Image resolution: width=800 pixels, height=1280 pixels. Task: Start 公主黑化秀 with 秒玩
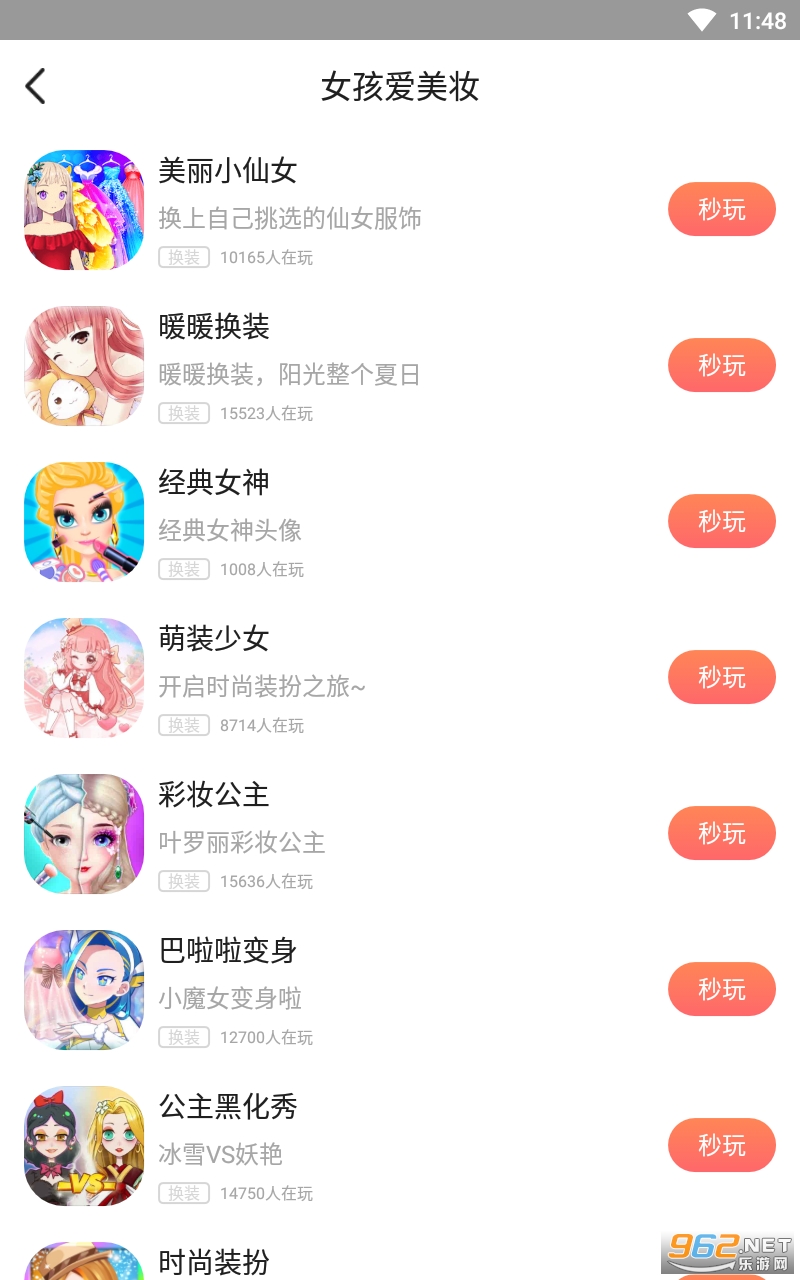click(x=721, y=1146)
